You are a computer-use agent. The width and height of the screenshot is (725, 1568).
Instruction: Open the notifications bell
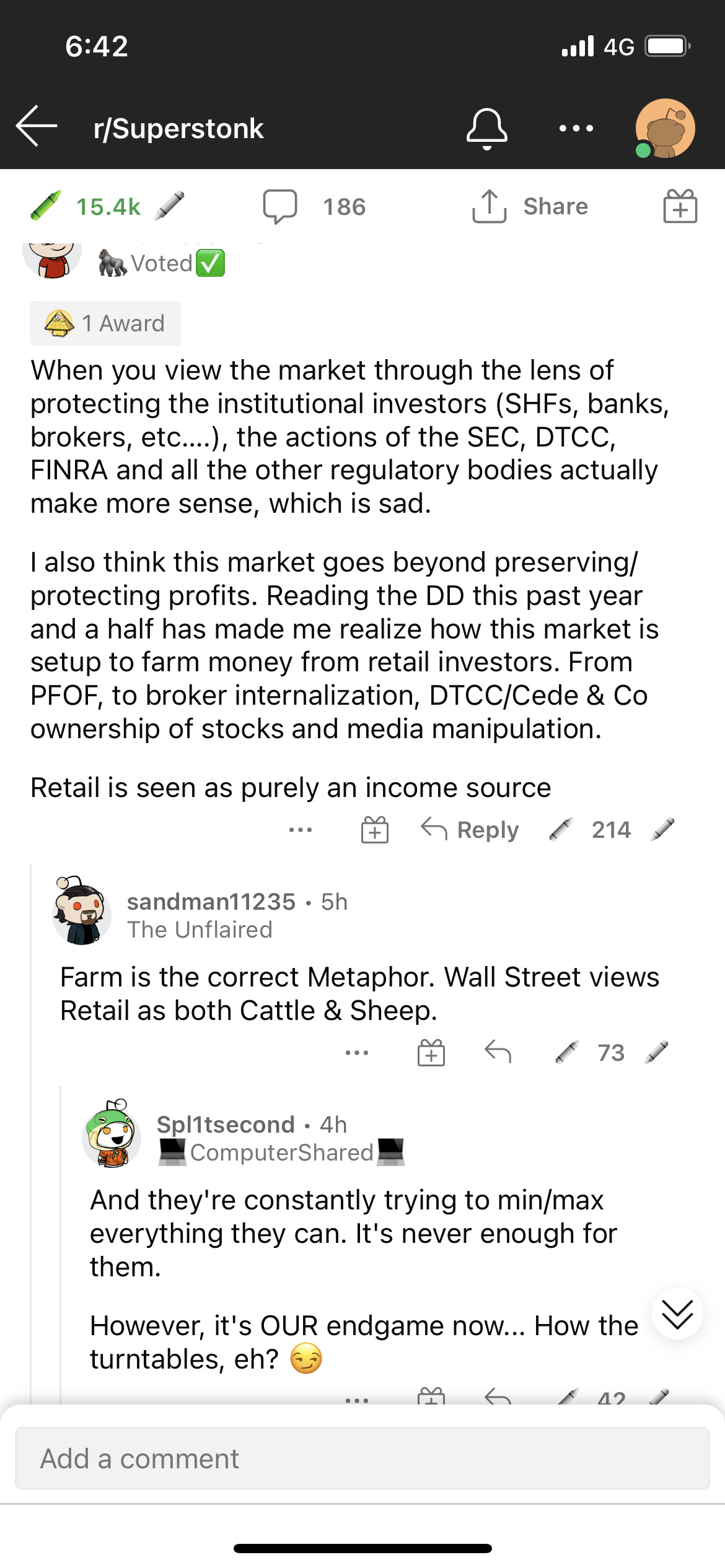[x=487, y=128]
